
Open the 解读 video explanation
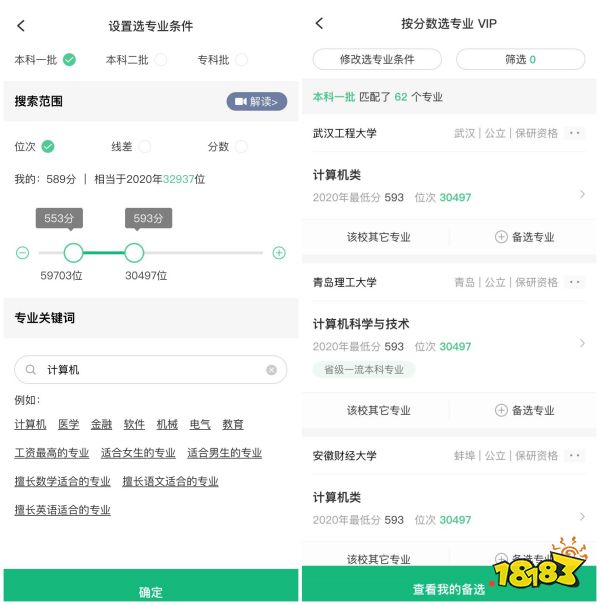pos(256,101)
